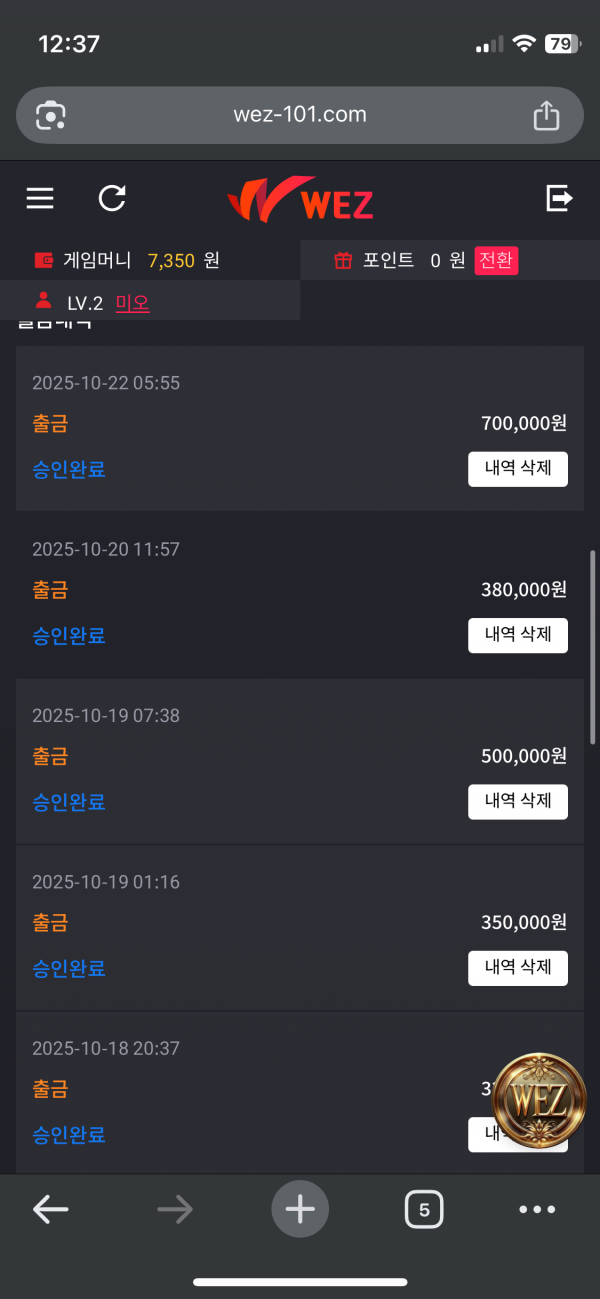
Task: Tap the floating gold WEZ coin
Action: [x=541, y=1099]
